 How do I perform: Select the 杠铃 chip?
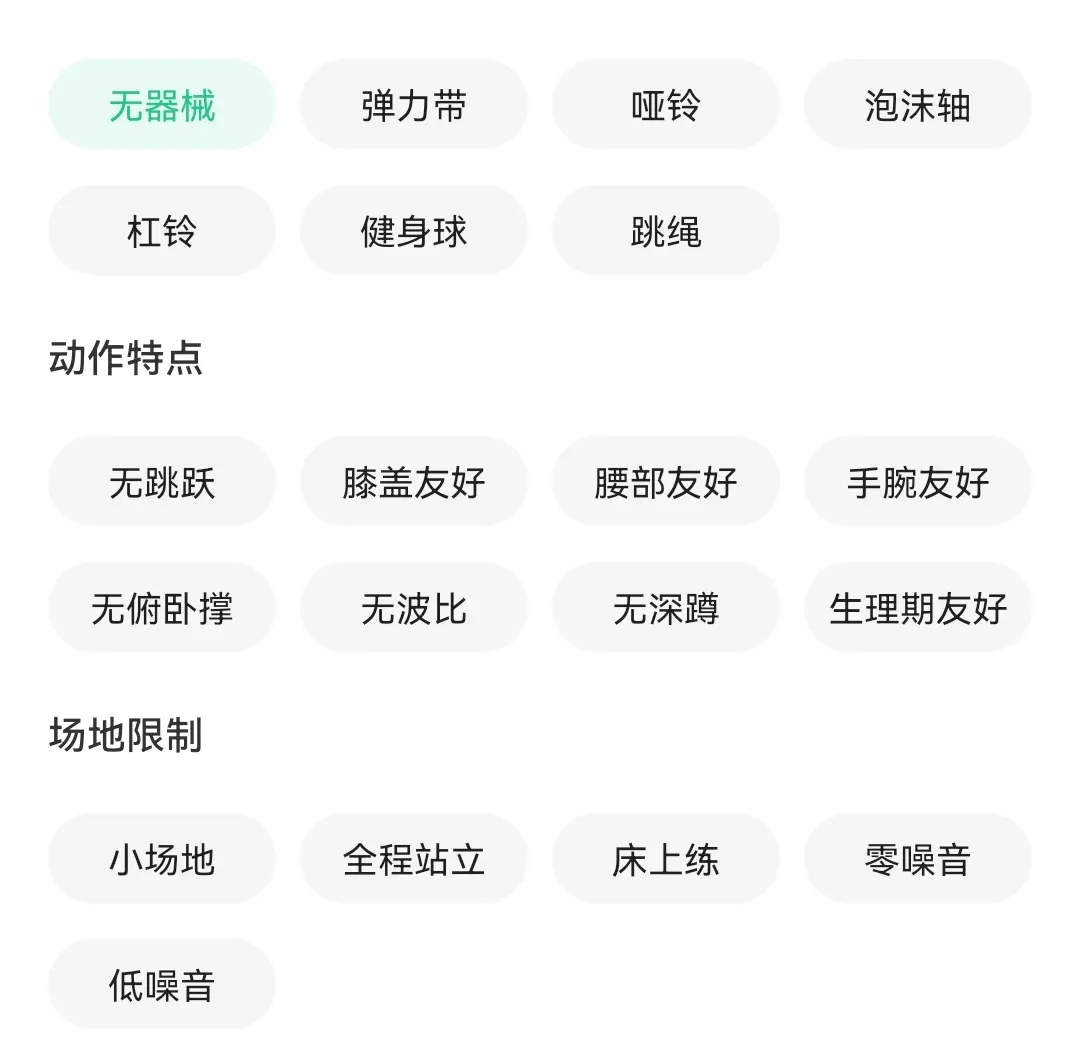pos(162,231)
